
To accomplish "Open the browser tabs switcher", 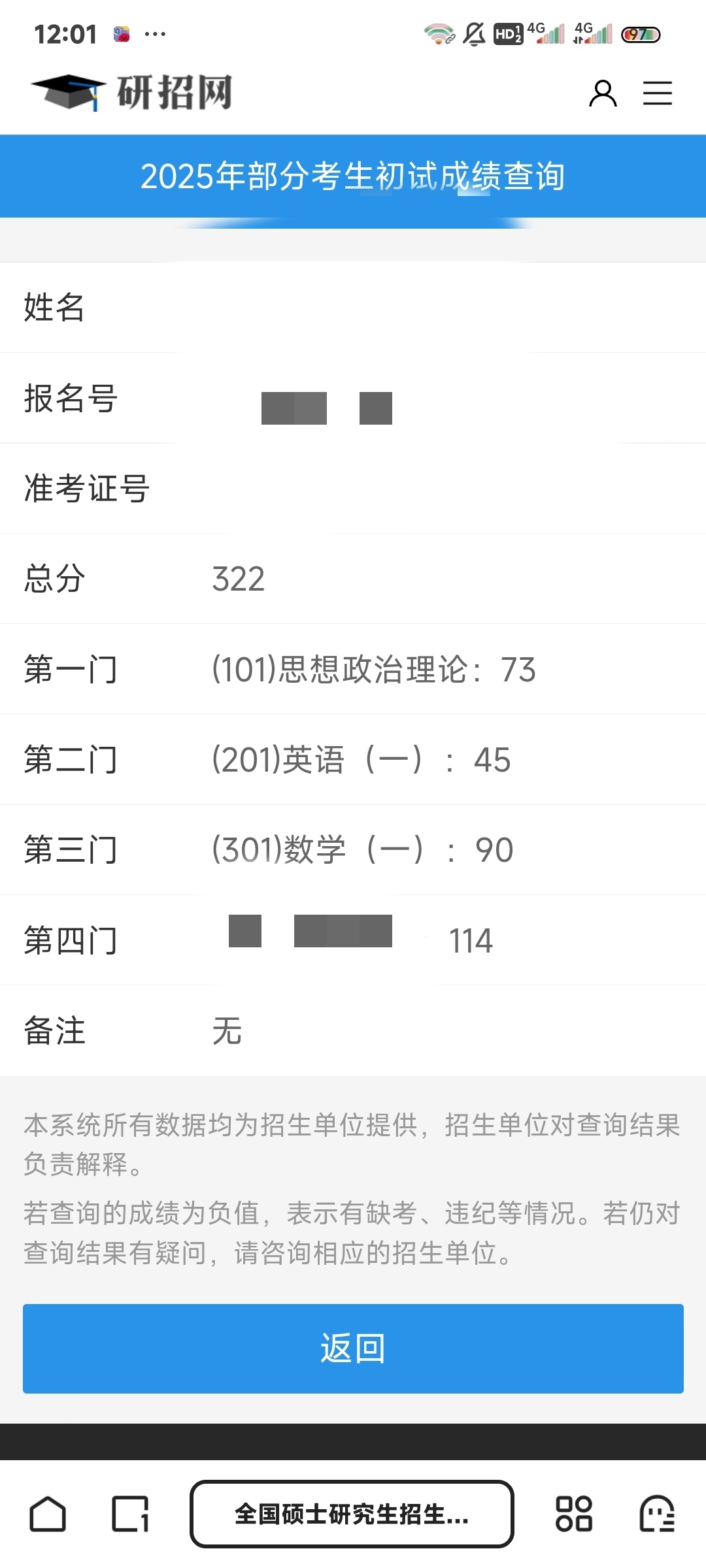I will coord(130,1514).
